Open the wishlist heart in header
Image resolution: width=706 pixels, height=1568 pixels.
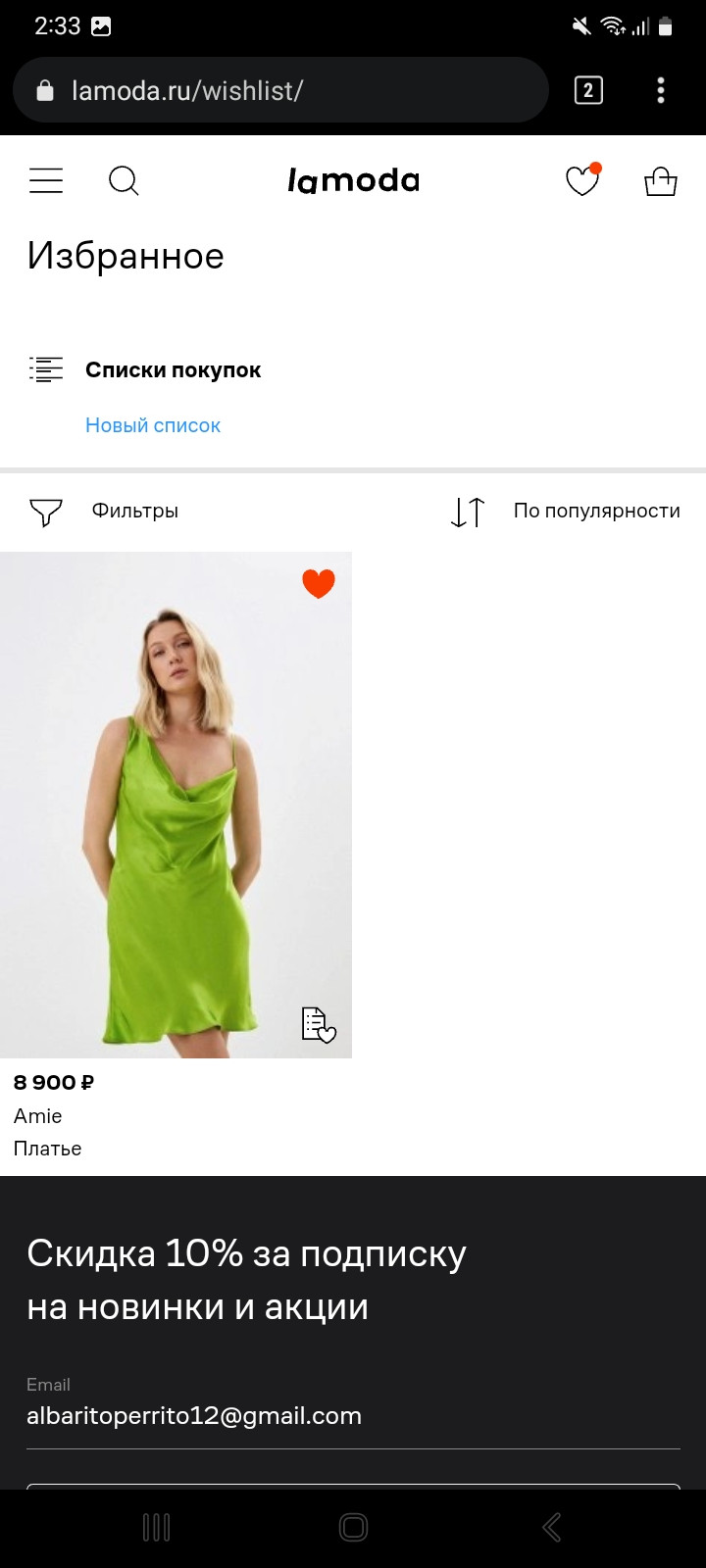pyautogui.click(x=582, y=181)
